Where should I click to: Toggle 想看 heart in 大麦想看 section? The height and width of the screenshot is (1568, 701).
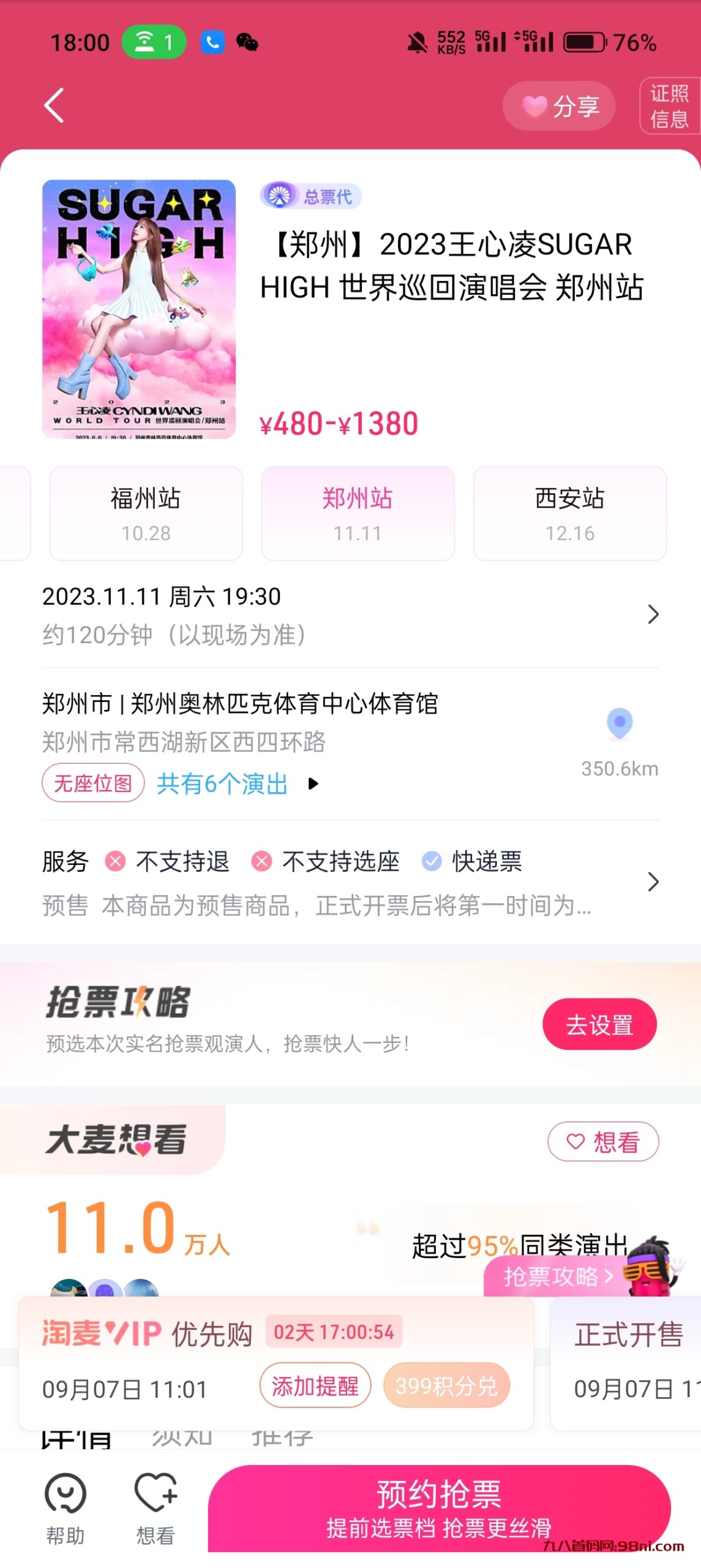pyautogui.click(x=603, y=1140)
